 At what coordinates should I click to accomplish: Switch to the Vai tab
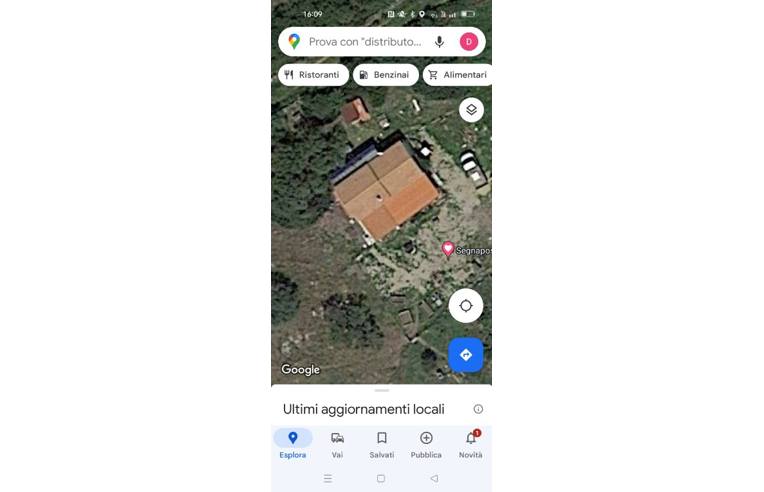337,444
